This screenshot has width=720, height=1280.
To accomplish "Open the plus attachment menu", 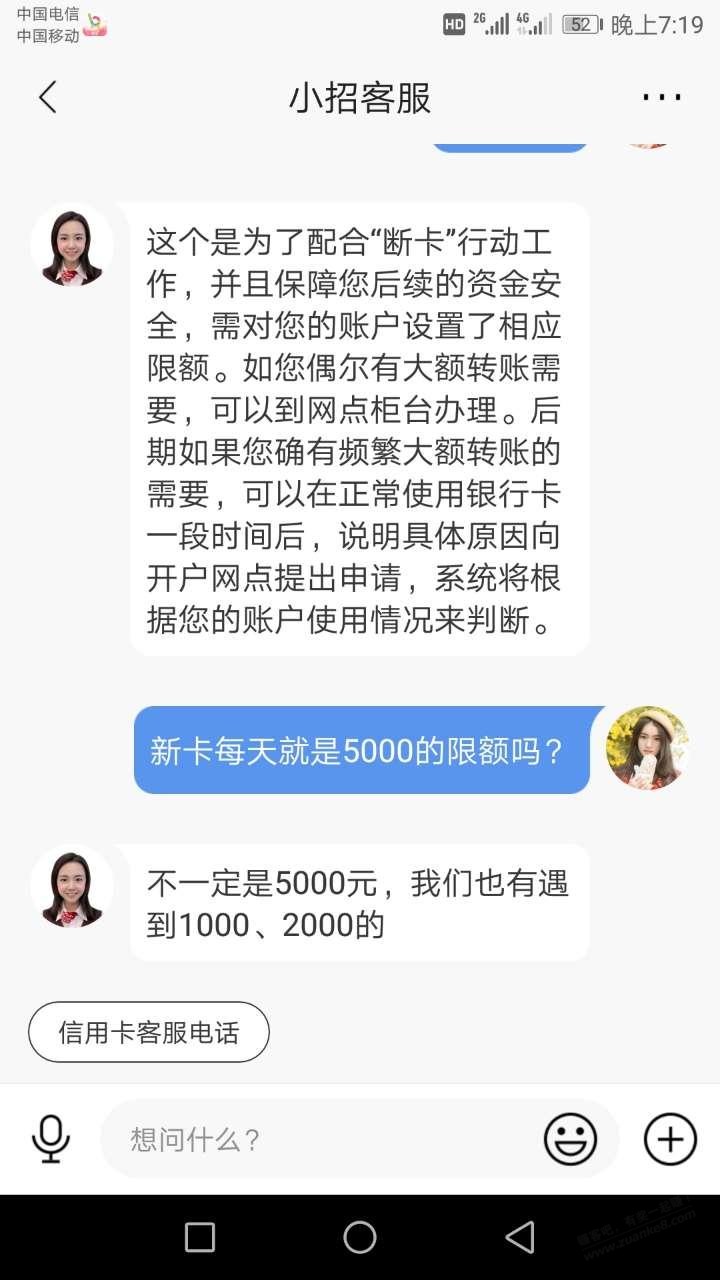I will 670,1139.
